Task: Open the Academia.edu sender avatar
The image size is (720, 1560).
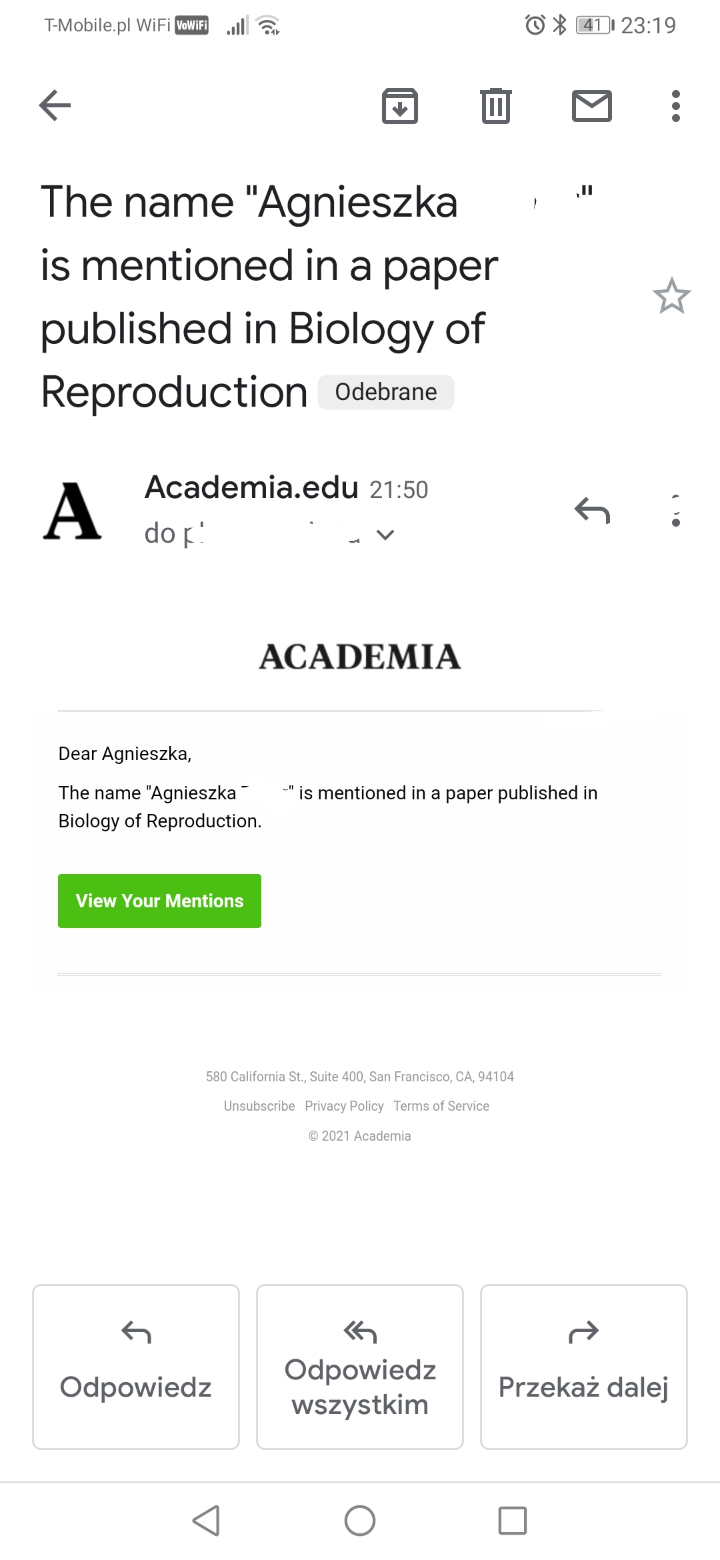Action: [72, 511]
